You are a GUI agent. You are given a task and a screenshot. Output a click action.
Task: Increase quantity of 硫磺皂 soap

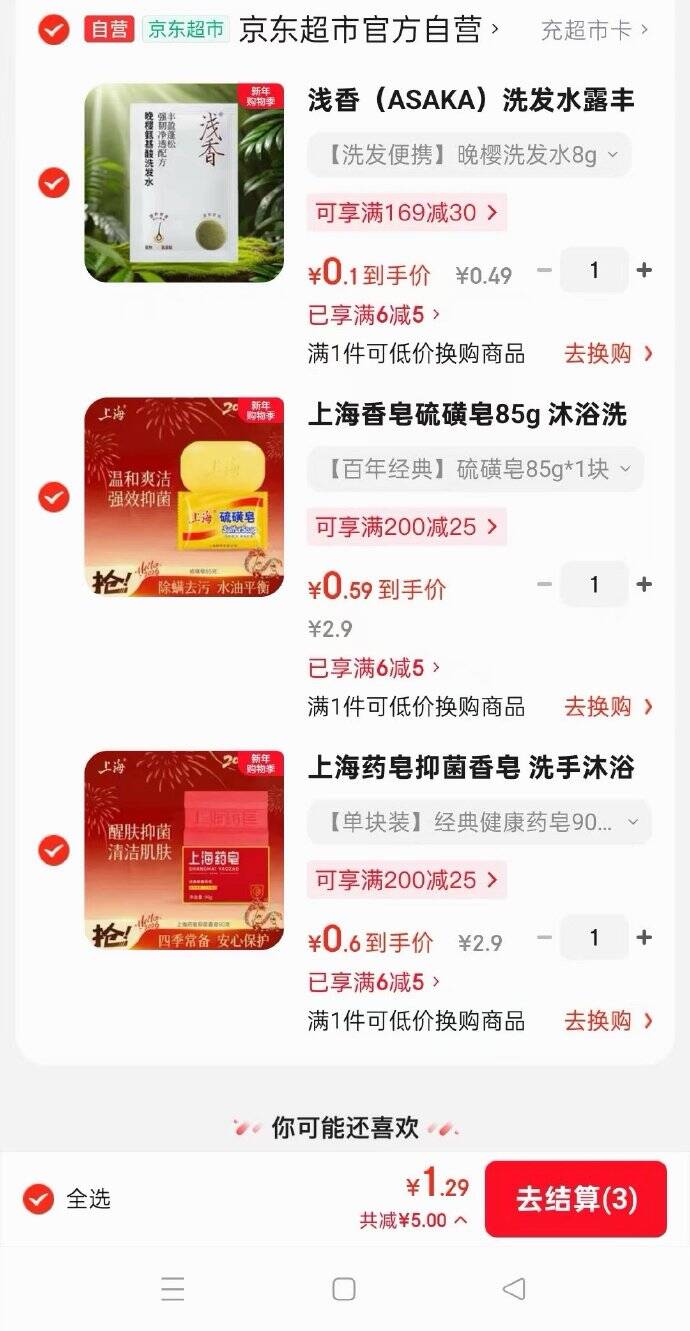click(644, 585)
